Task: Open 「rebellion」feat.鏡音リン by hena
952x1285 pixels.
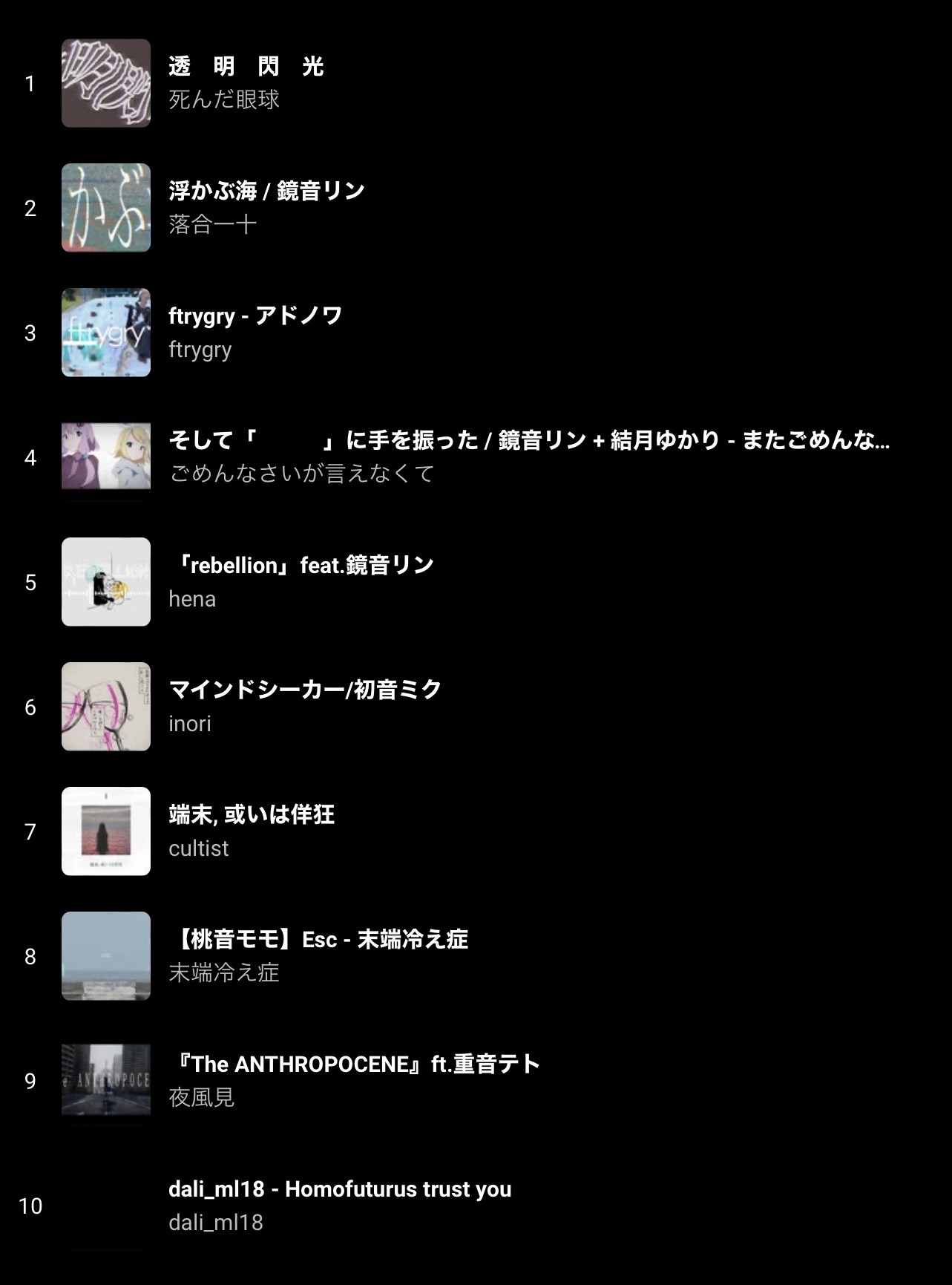Action: (301, 566)
